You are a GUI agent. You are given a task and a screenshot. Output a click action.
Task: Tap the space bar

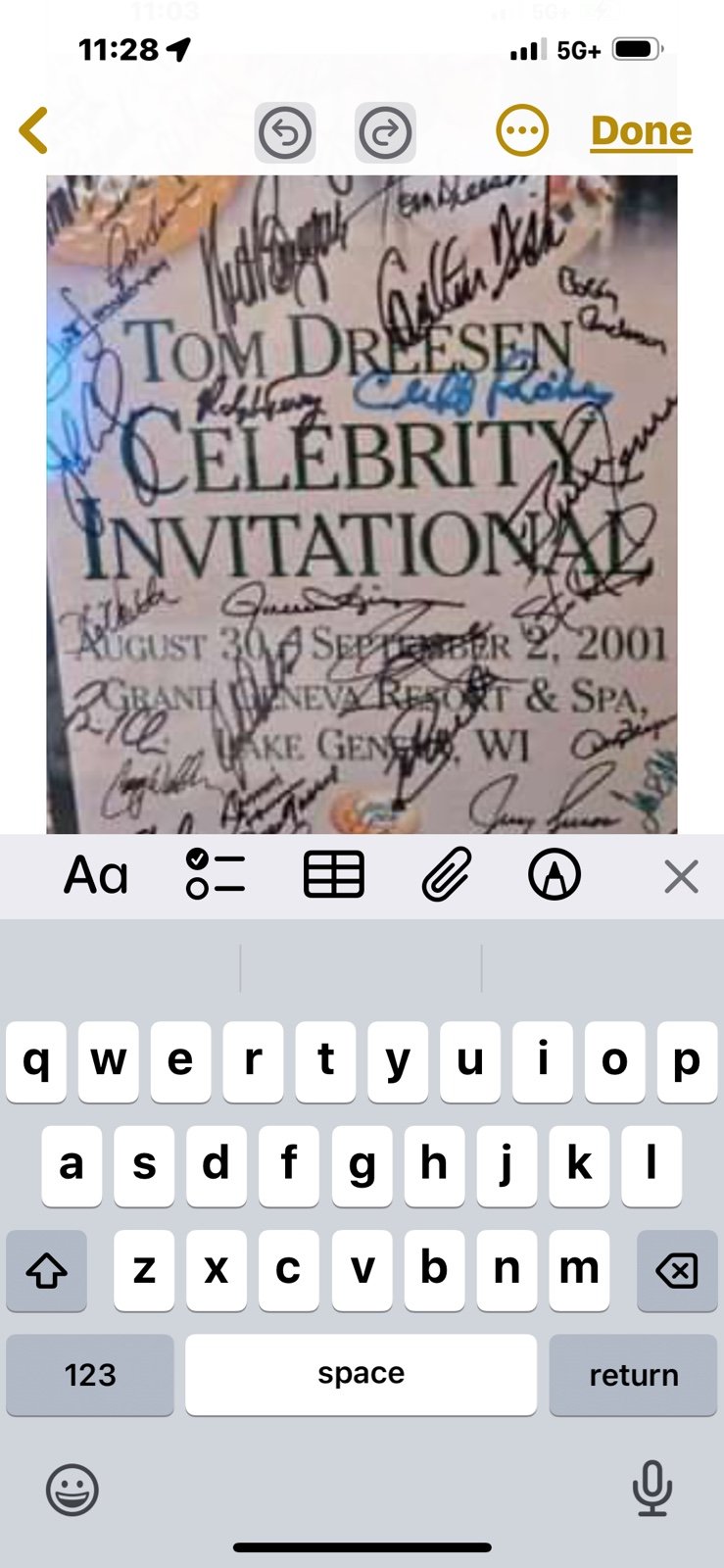point(361,1375)
